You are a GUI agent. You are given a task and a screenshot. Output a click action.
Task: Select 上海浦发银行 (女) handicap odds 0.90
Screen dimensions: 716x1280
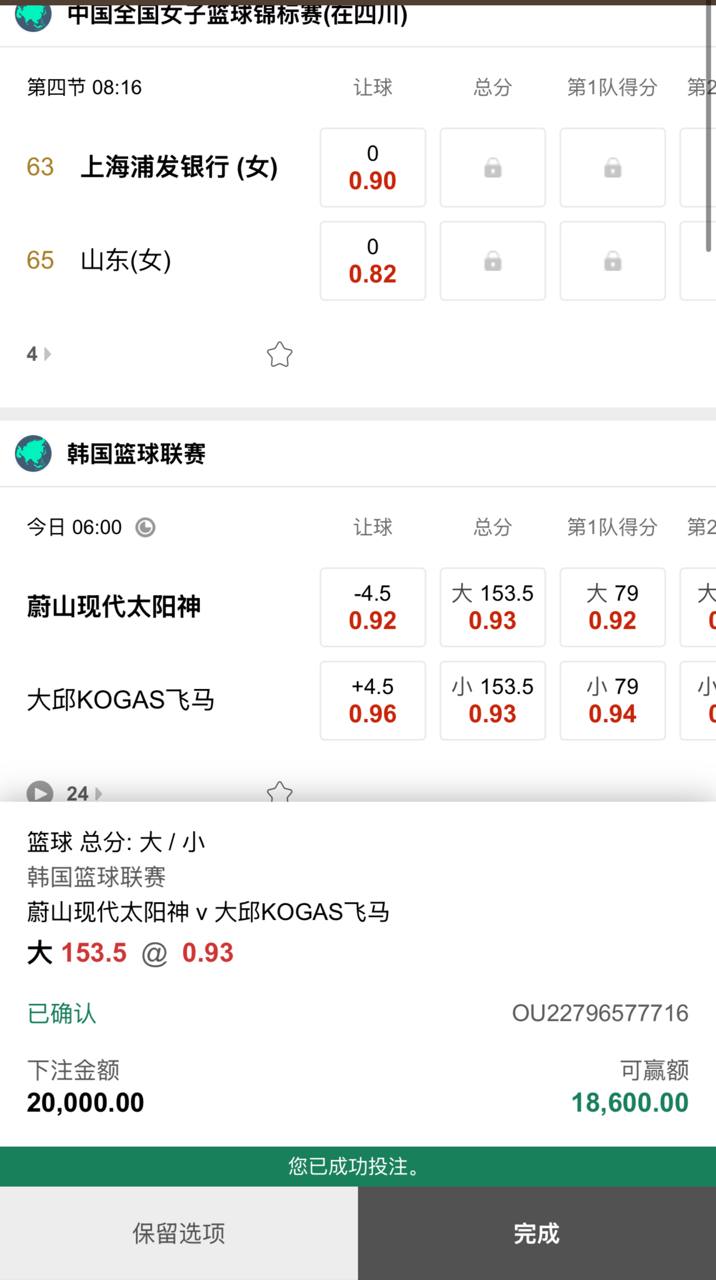click(373, 168)
